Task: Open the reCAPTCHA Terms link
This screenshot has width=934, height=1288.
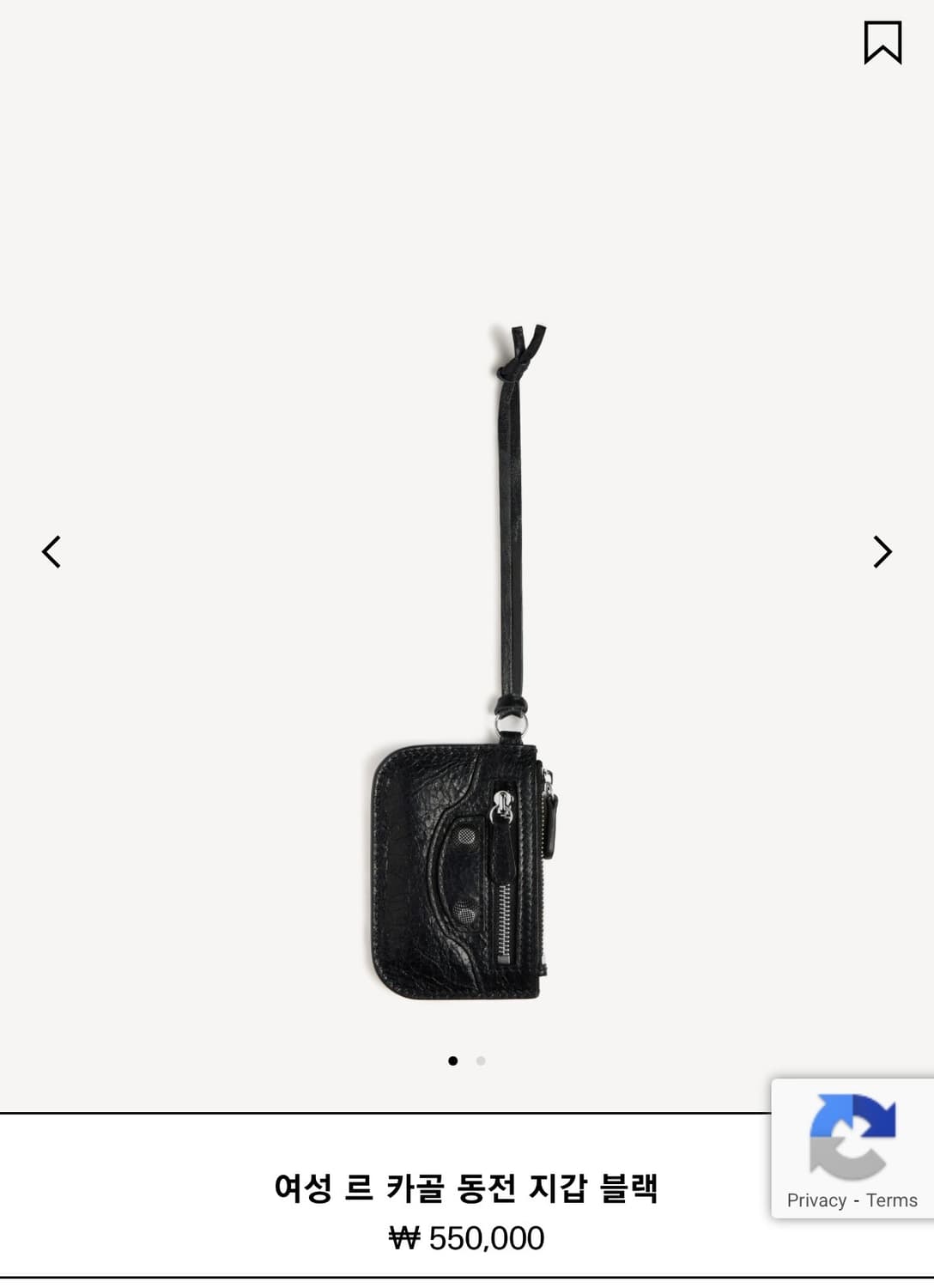Action: (x=891, y=1200)
